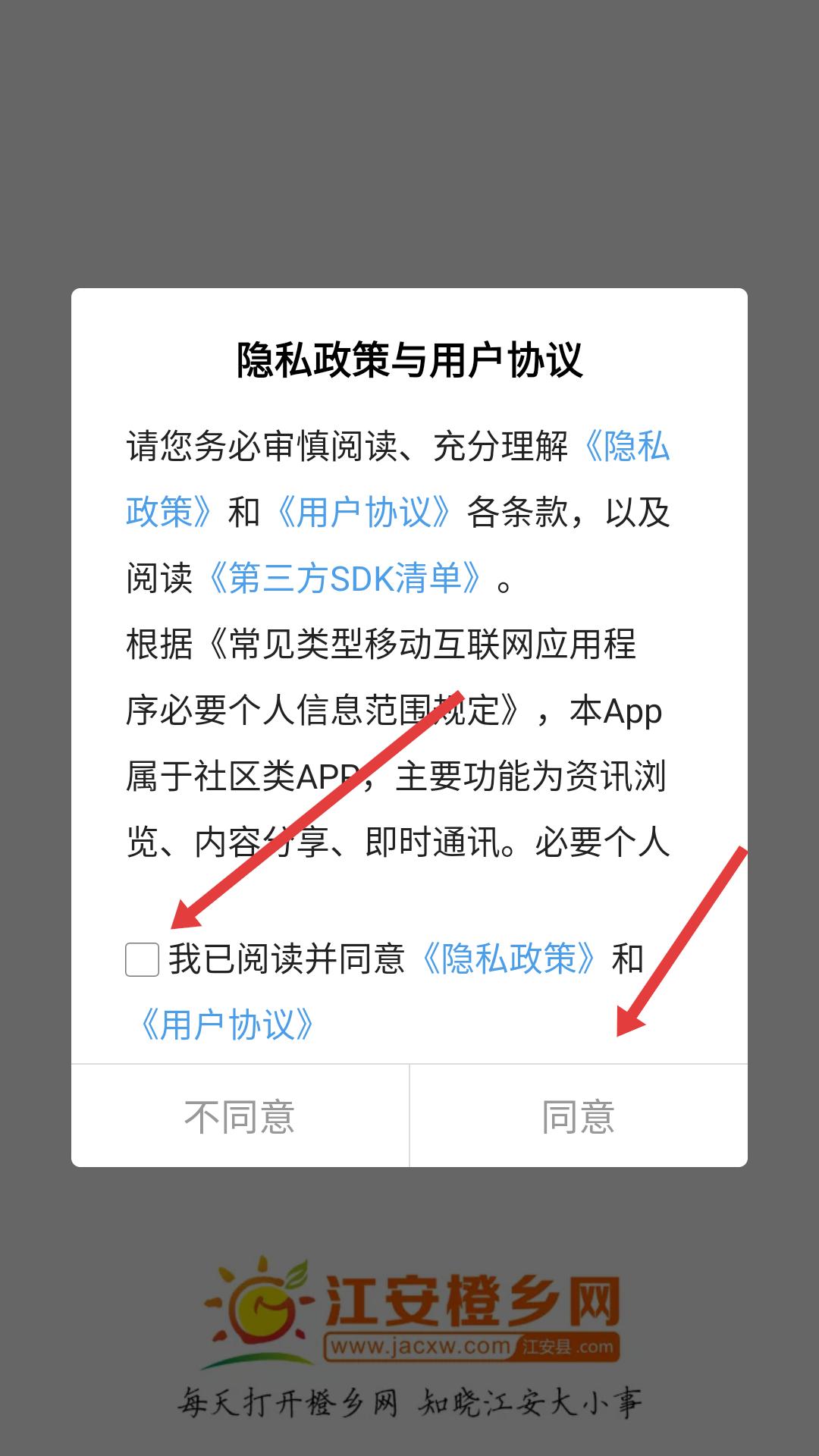The image size is (819, 1456).
Task: Open the 《第三方SDK清单》 link
Action: coord(344,579)
